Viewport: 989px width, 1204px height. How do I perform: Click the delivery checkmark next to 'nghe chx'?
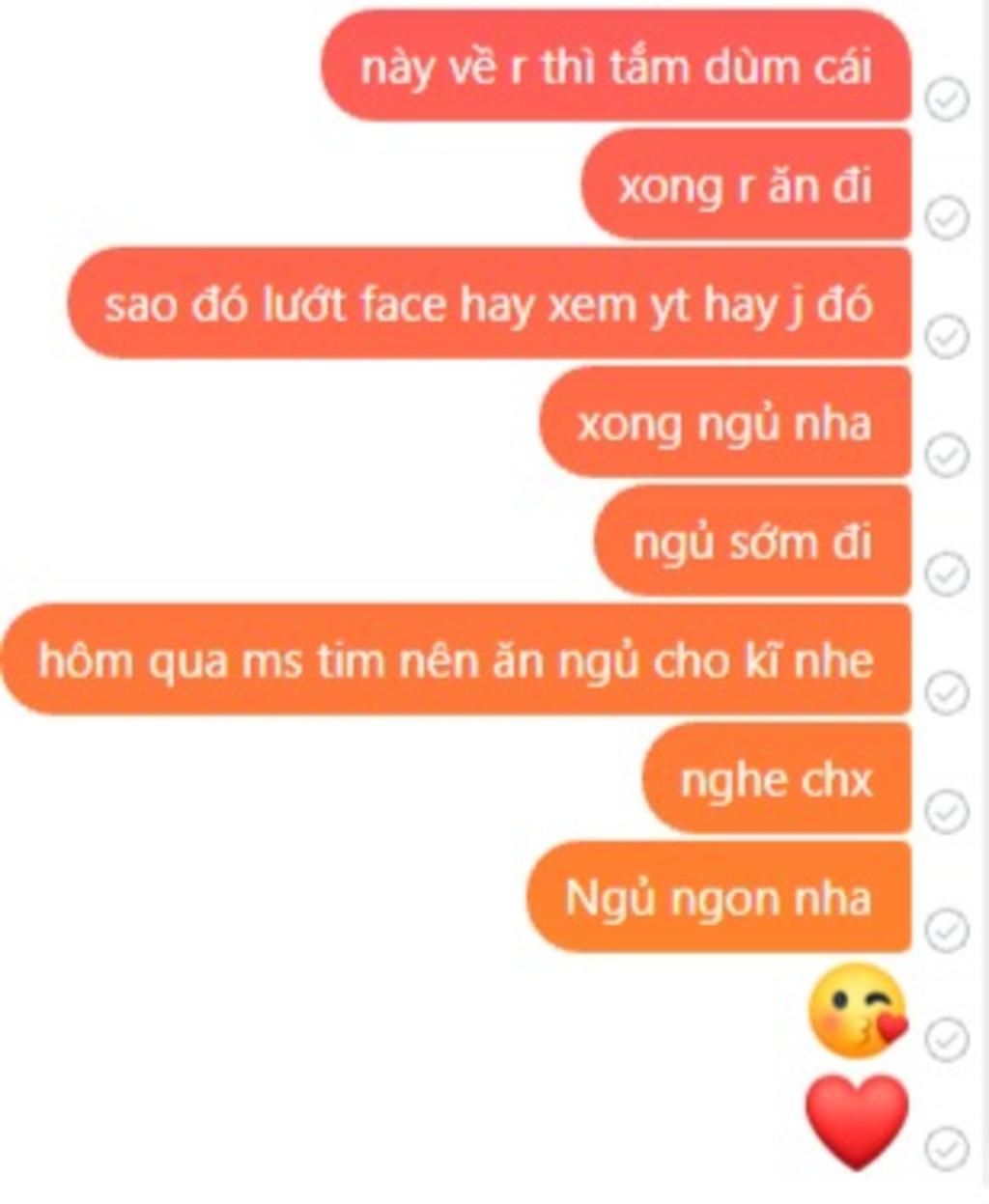click(x=945, y=811)
